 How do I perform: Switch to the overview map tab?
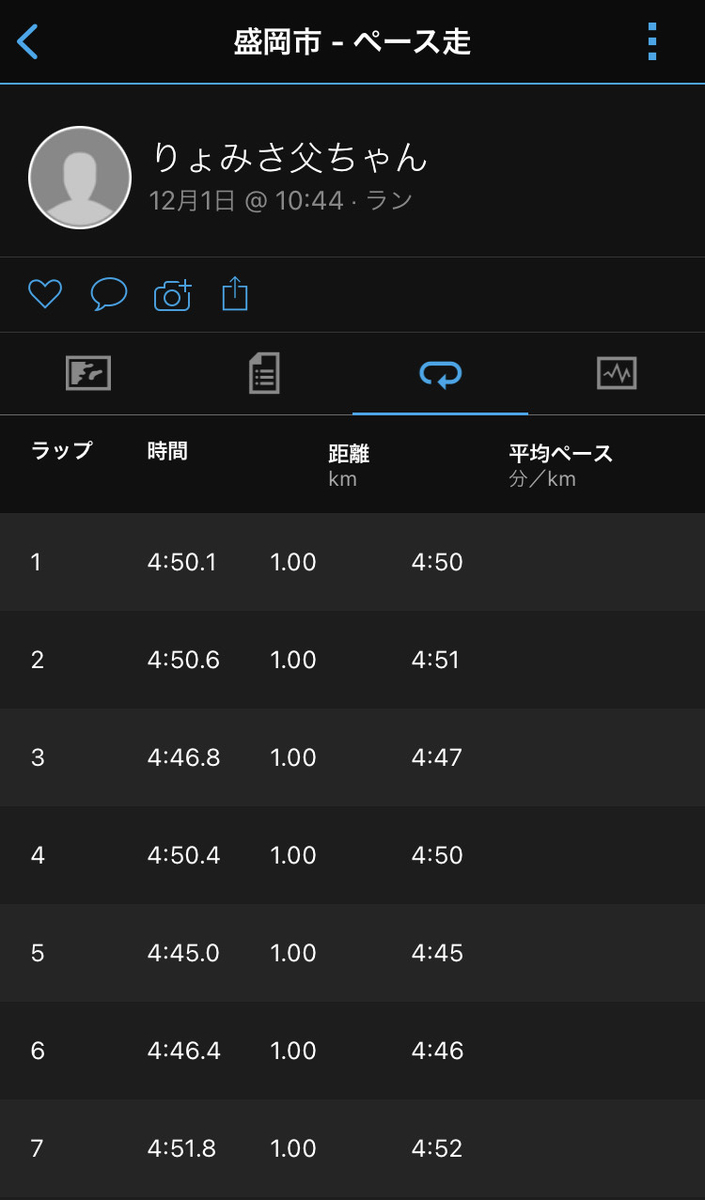pyautogui.click(x=88, y=374)
